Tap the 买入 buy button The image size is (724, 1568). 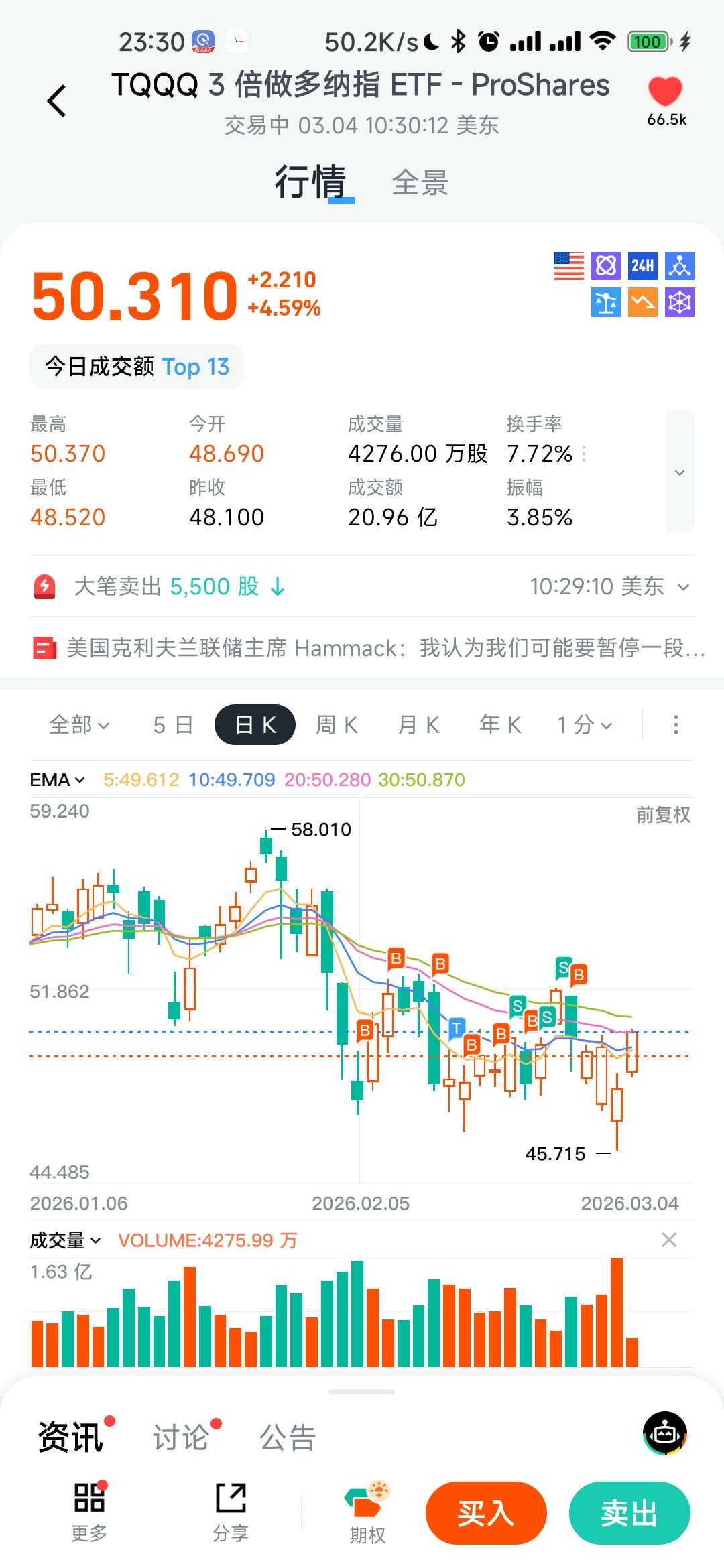(x=486, y=1513)
